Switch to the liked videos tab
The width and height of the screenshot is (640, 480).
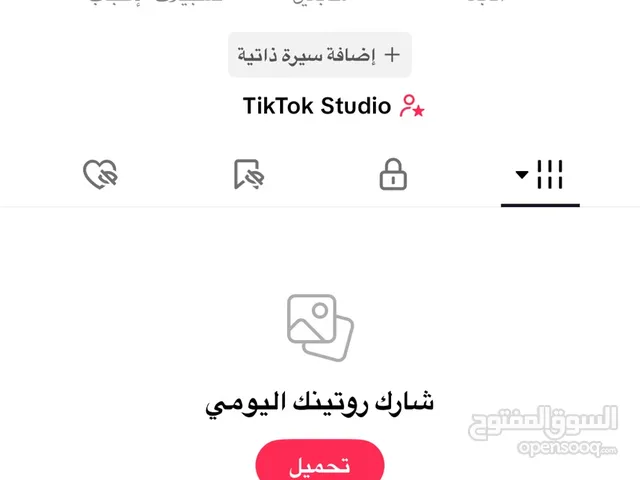tap(100, 175)
